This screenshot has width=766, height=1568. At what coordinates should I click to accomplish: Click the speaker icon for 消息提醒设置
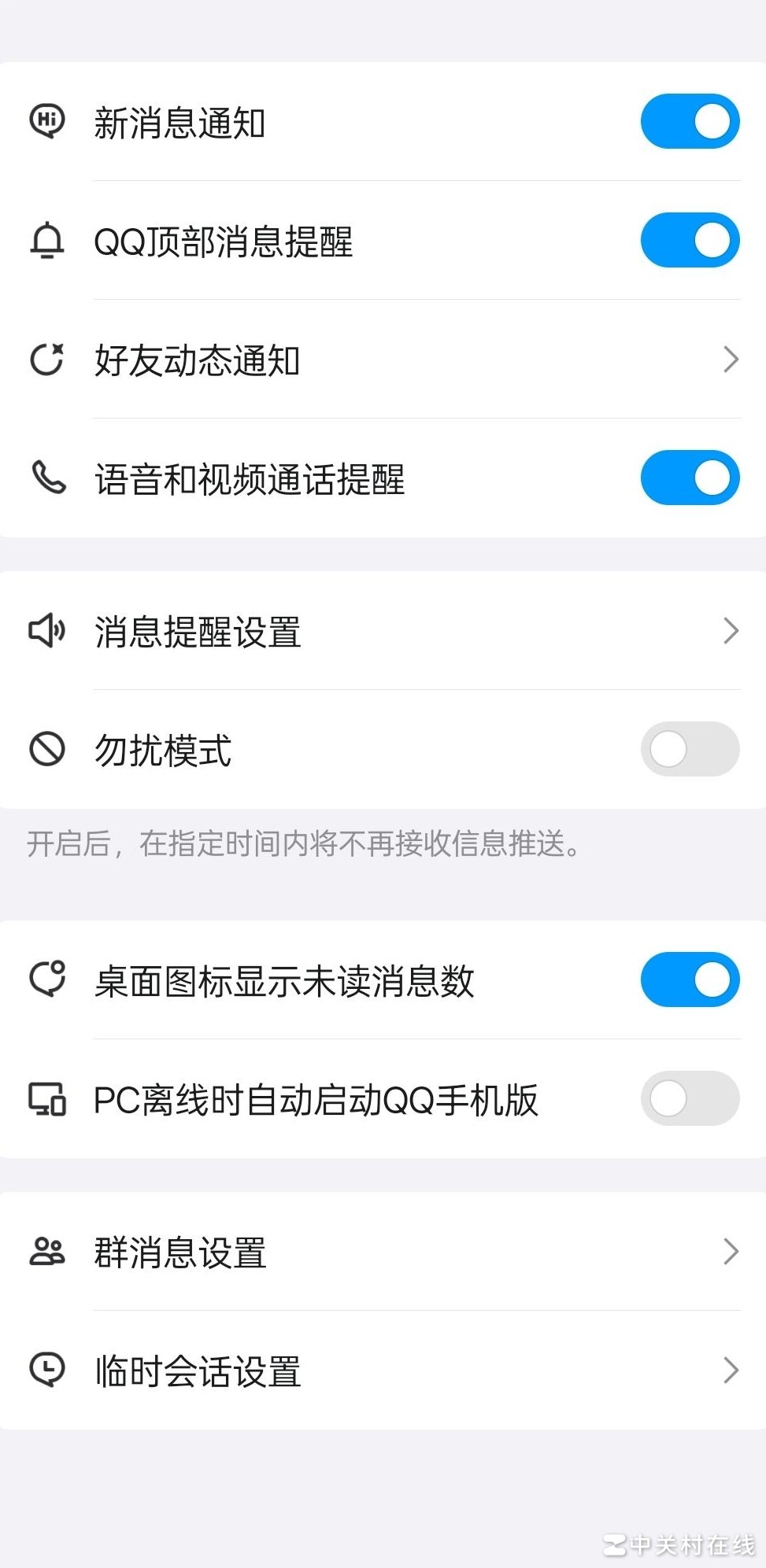pos(46,629)
